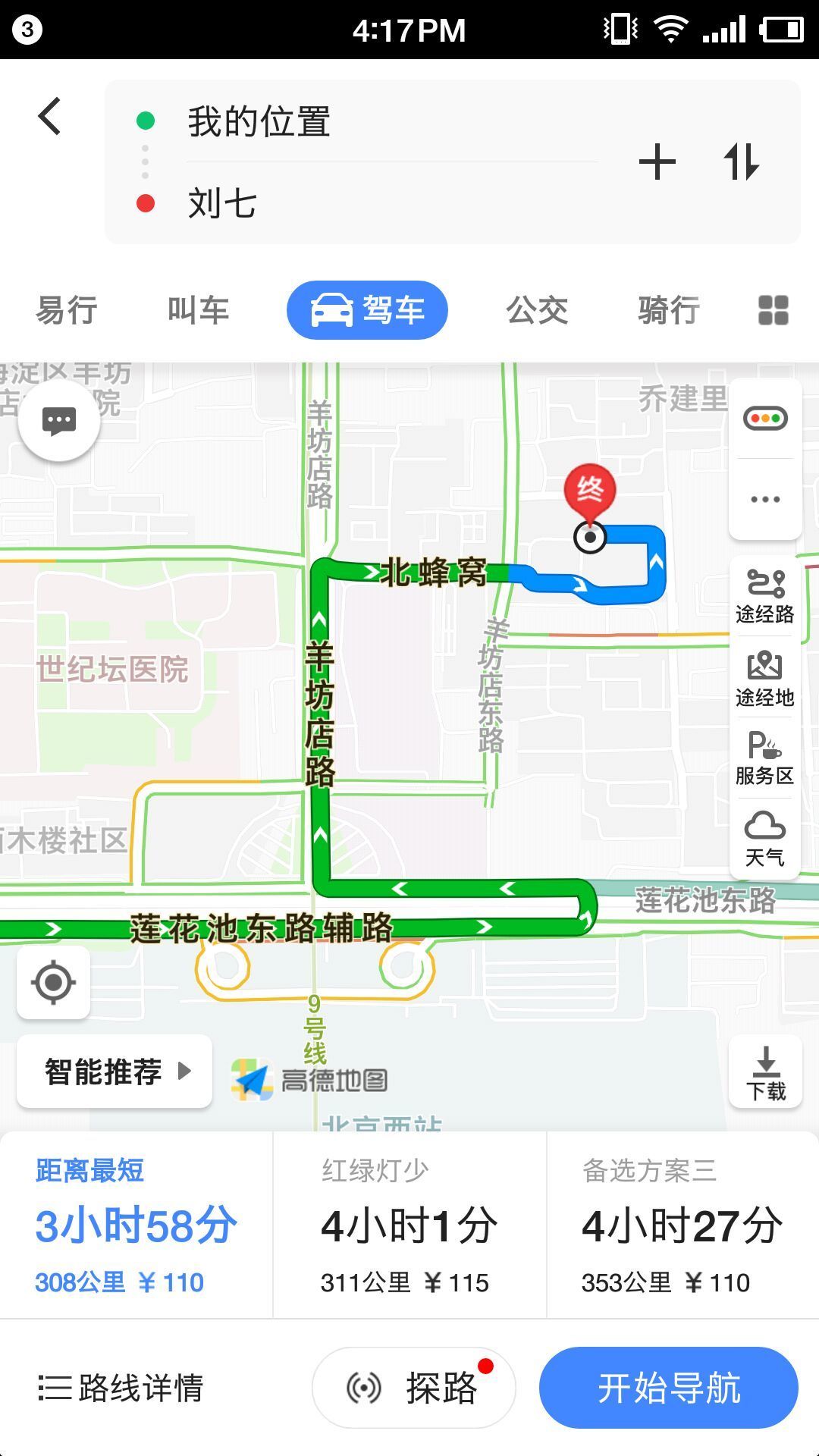Switch to the 骑行 cycling tab
Viewport: 819px width, 1456px height.
coord(668,310)
